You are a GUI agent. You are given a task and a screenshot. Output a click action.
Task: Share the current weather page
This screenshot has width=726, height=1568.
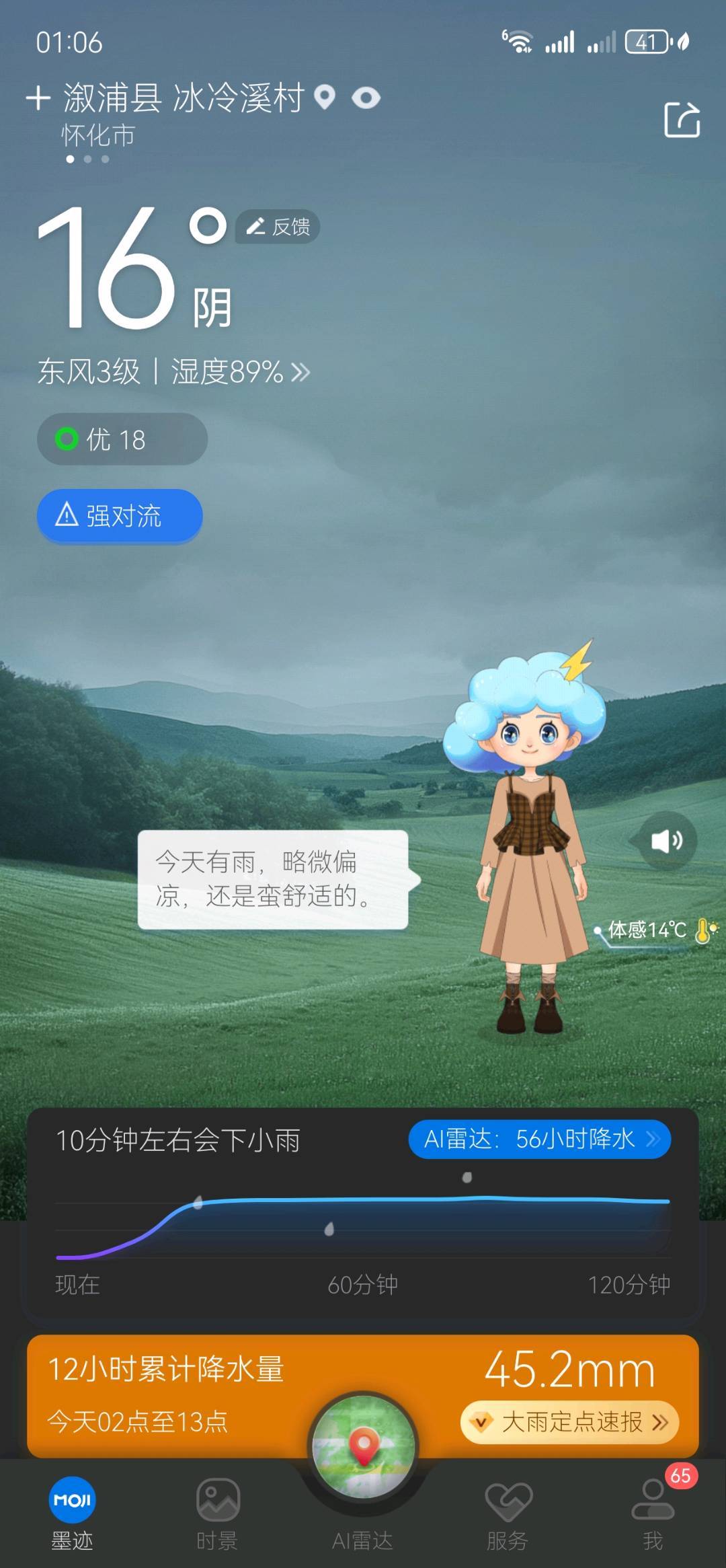(x=682, y=120)
